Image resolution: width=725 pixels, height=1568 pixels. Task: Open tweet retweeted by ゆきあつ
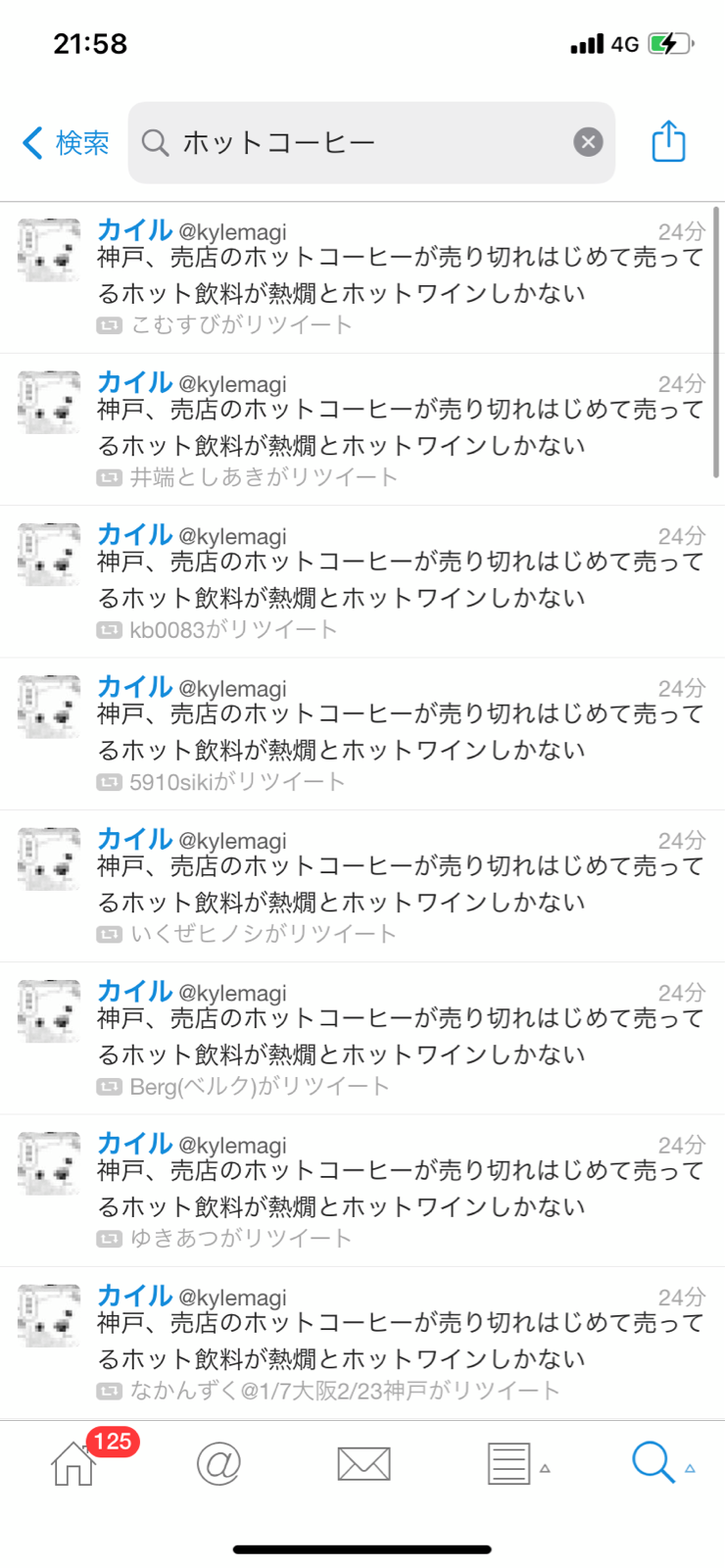pyautogui.click(x=400, y=1189)
